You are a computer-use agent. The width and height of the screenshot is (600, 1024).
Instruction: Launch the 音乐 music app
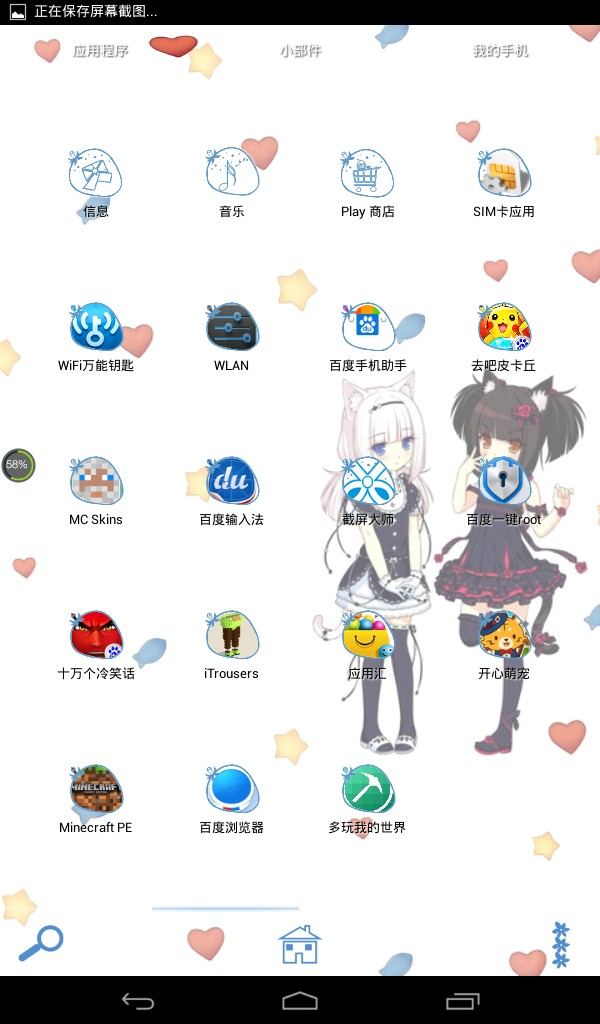tap(232, 180)
